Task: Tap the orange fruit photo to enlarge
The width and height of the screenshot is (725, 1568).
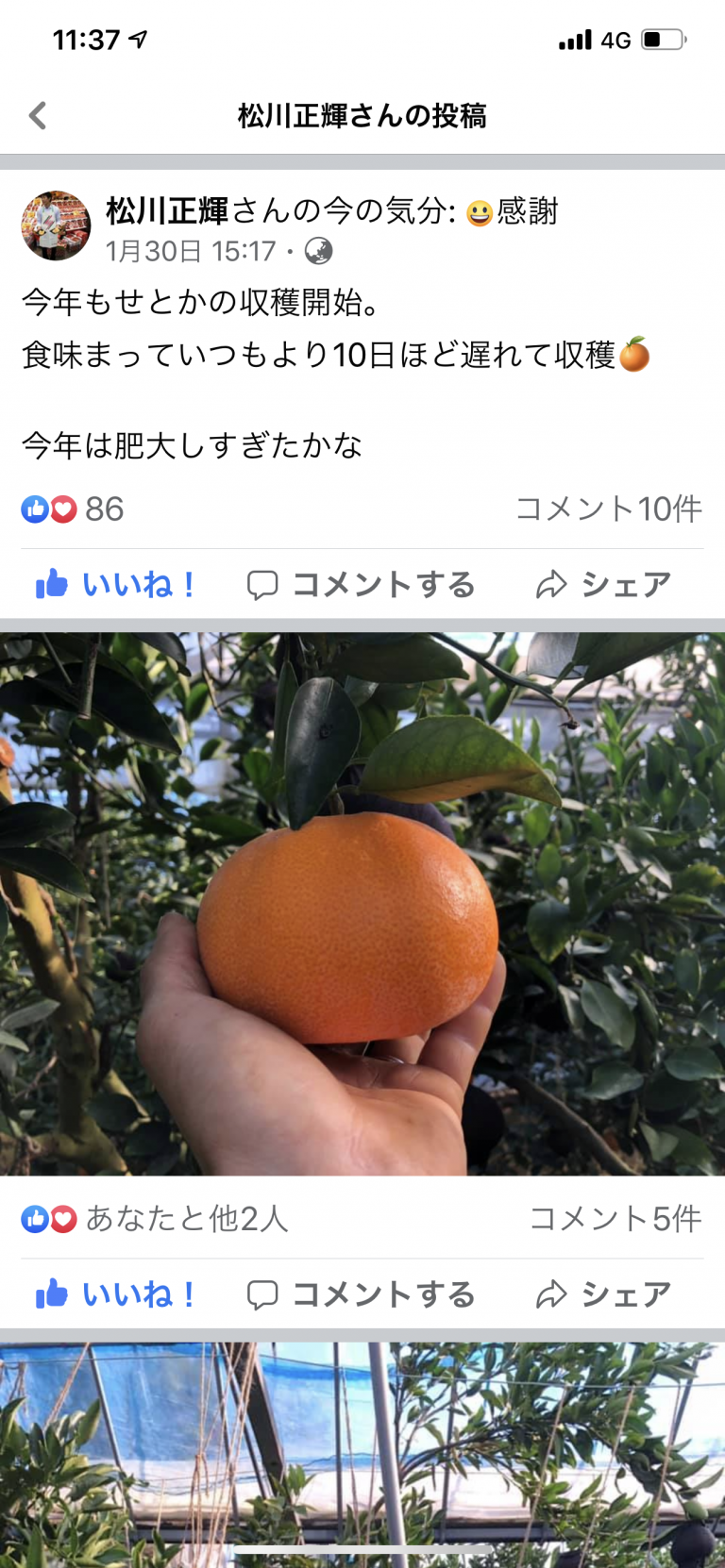Action: point(362,906)
